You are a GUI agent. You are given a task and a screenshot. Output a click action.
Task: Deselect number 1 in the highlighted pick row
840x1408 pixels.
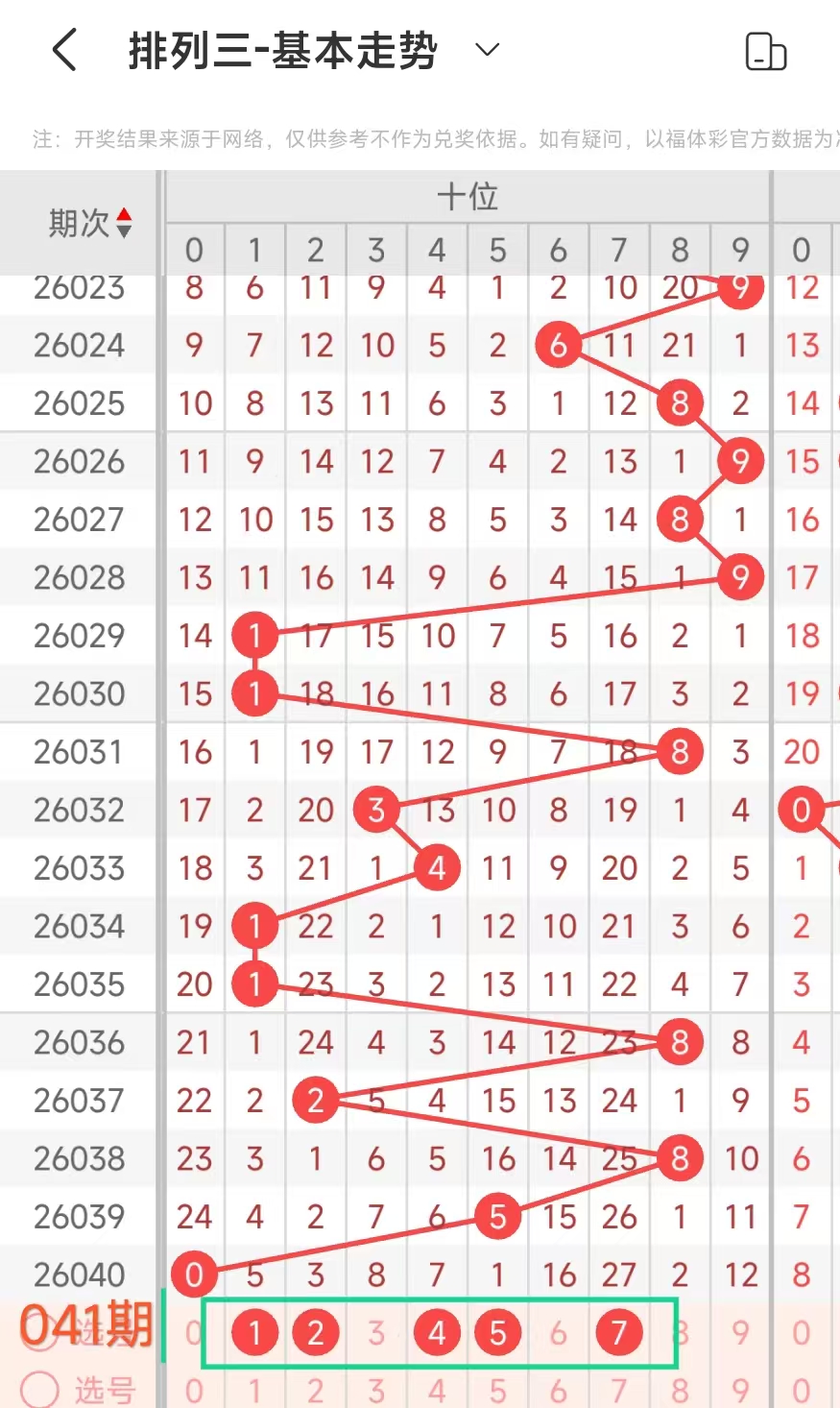coord(254,1333)
